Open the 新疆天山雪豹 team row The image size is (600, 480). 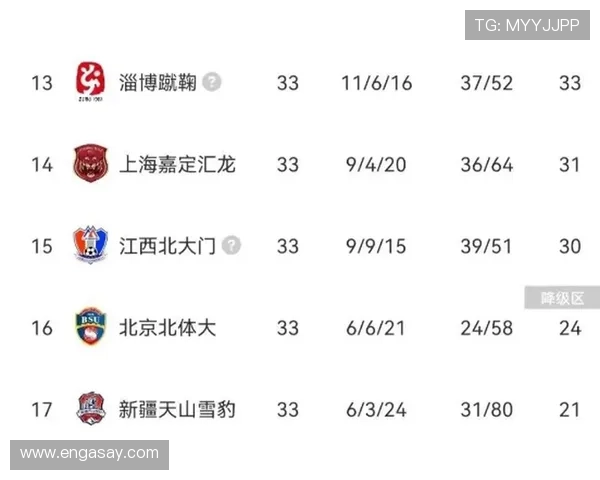pyautogui.click(x=177, y=409)
